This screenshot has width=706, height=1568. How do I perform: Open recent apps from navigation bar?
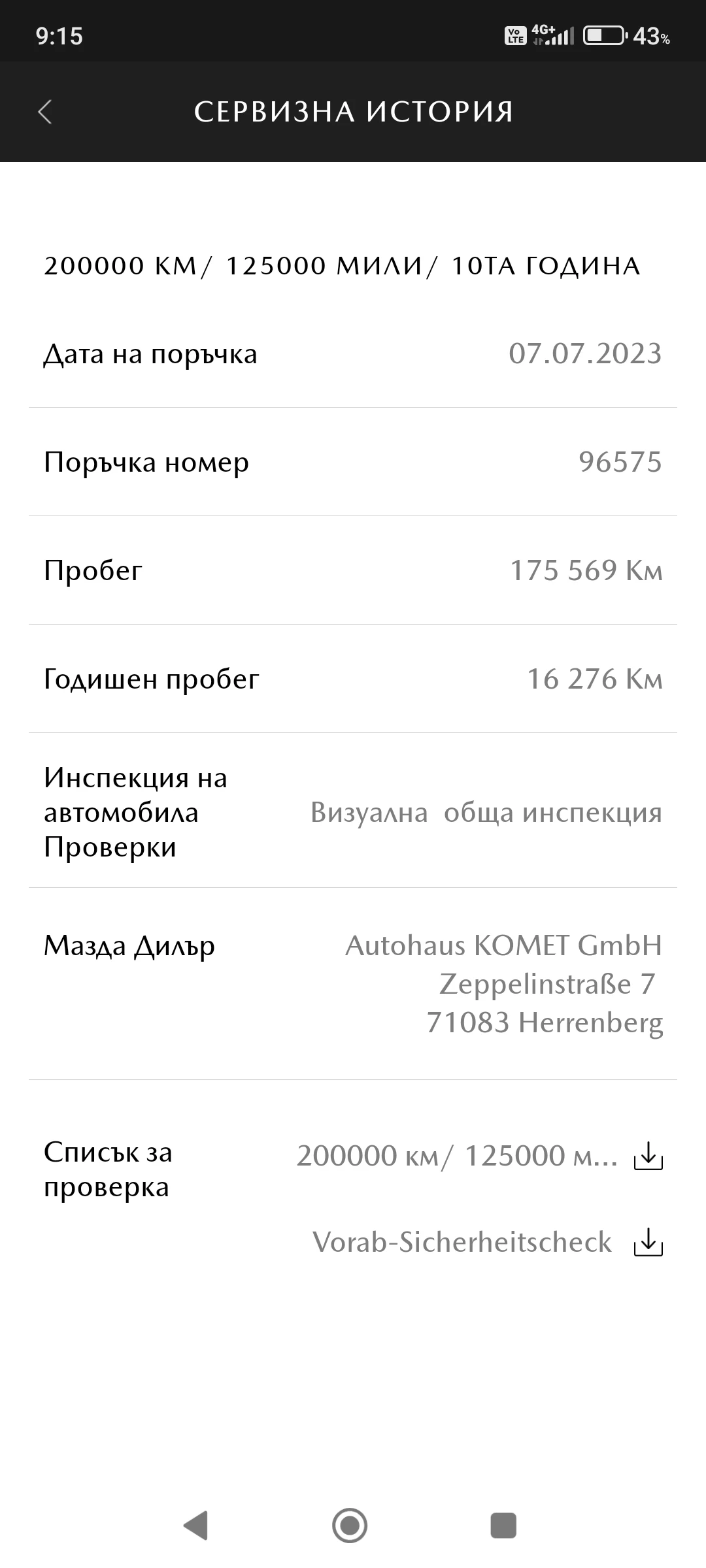[x=503, y=1526]
